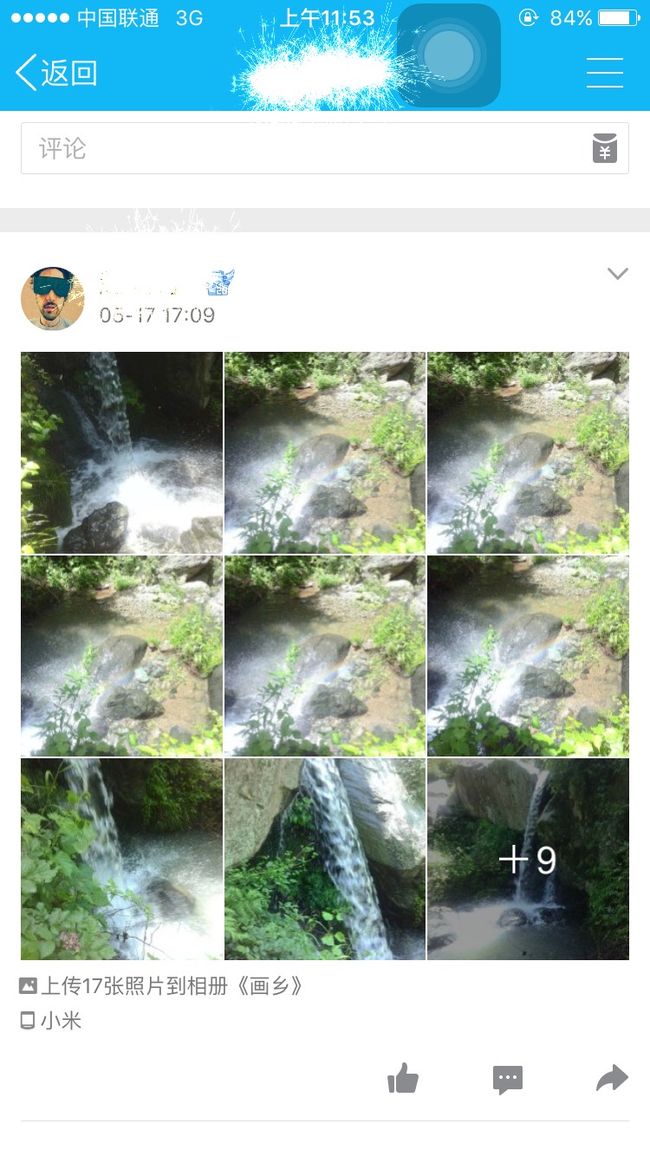
Task: Share the post with arrow icon
Action: [x=612, y=1079]
